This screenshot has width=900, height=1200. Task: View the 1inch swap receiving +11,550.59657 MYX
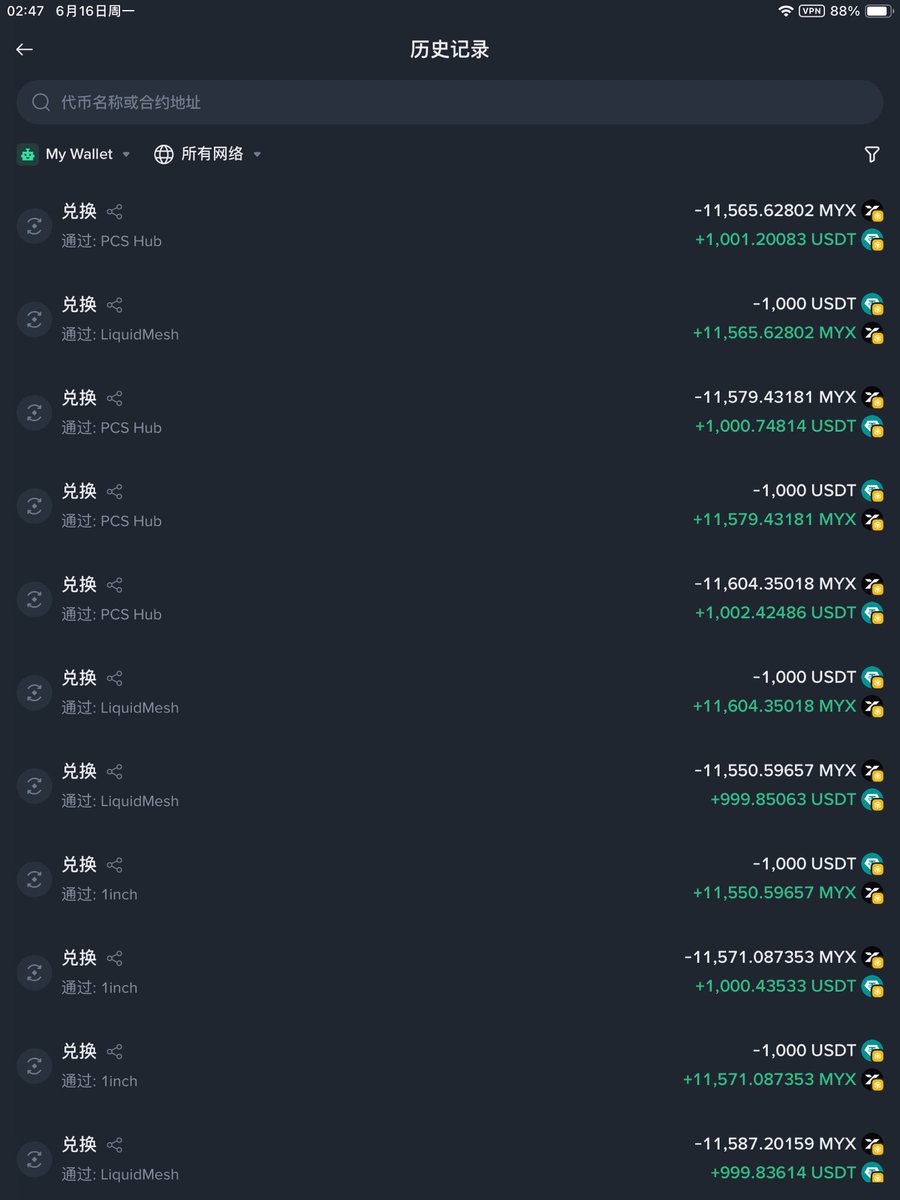(450, 878)
